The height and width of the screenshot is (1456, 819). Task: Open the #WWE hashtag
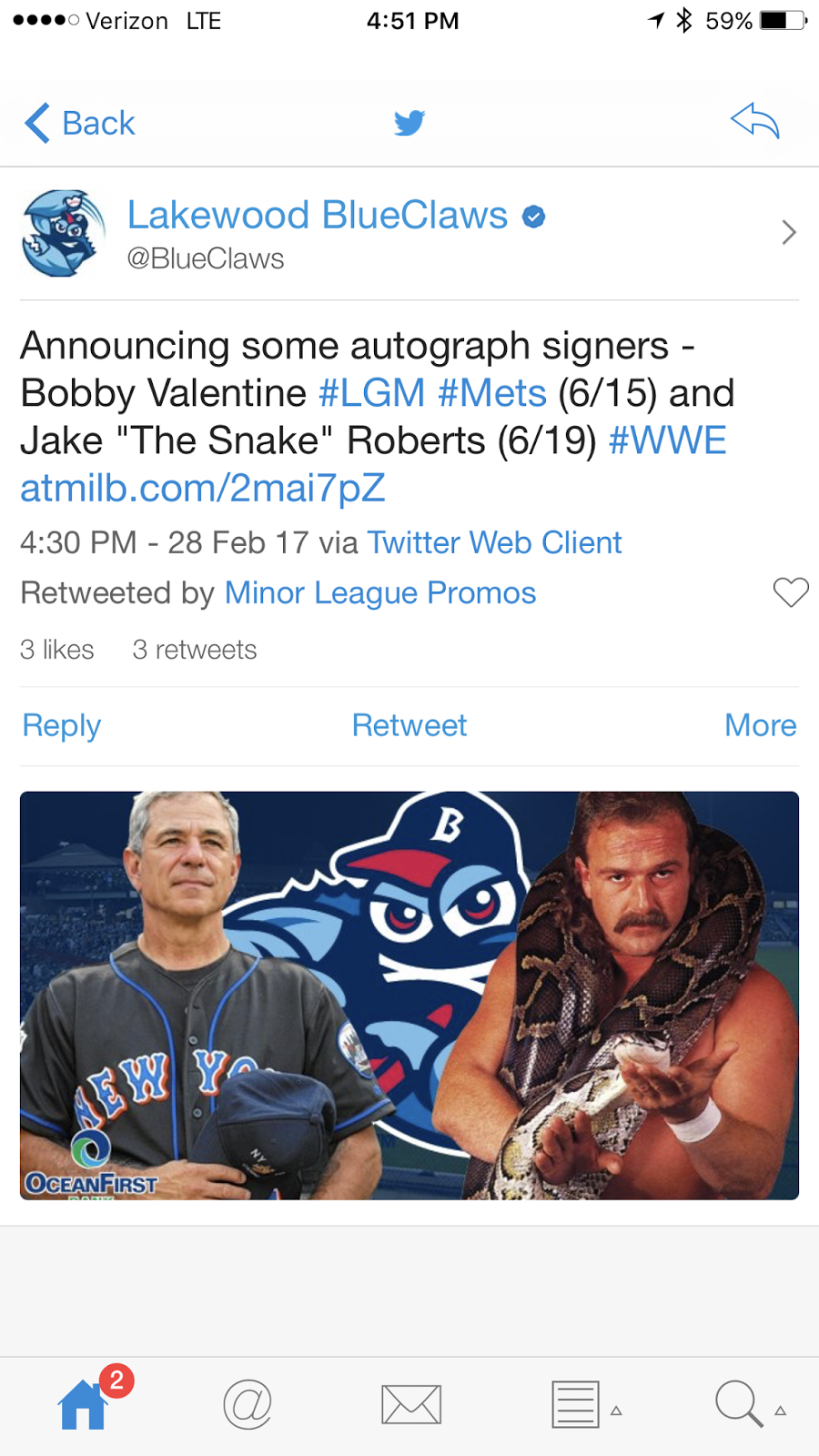point(667,440)
